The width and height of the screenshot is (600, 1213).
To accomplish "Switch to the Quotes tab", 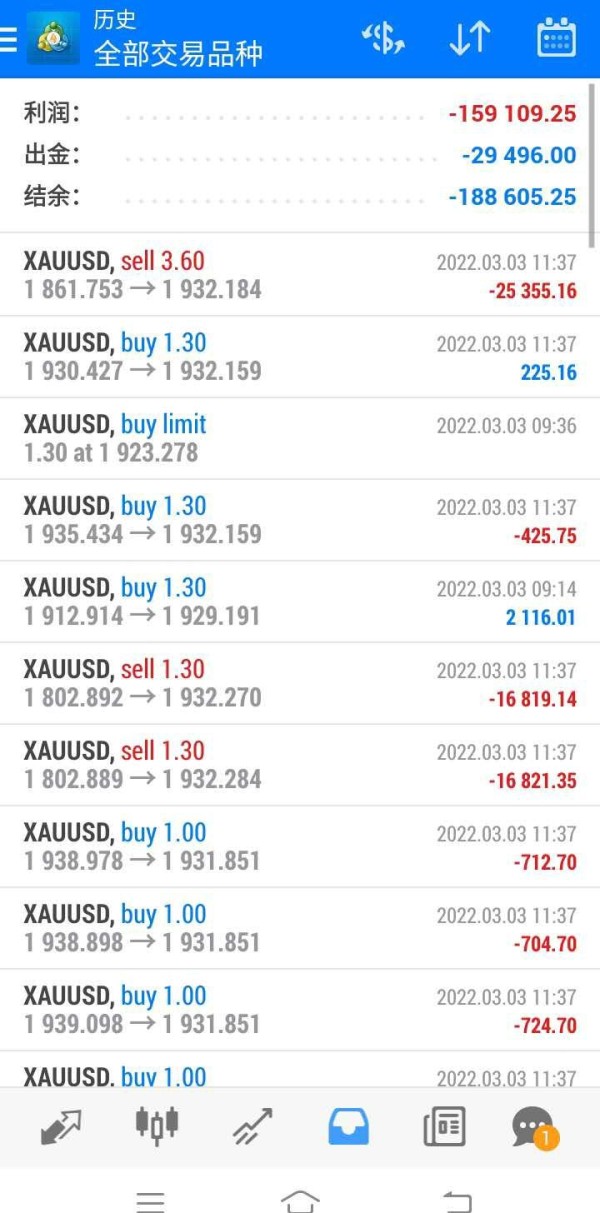I will point(61,1126).
